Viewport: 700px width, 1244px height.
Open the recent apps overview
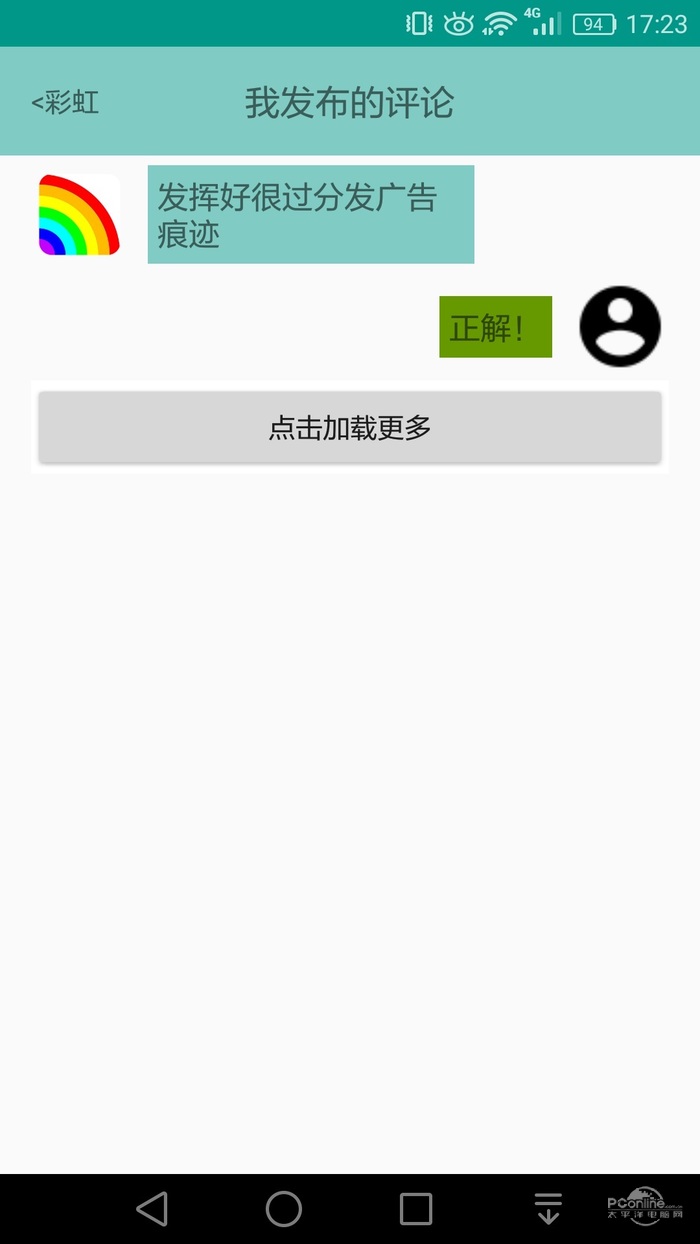pos(416,1209)
